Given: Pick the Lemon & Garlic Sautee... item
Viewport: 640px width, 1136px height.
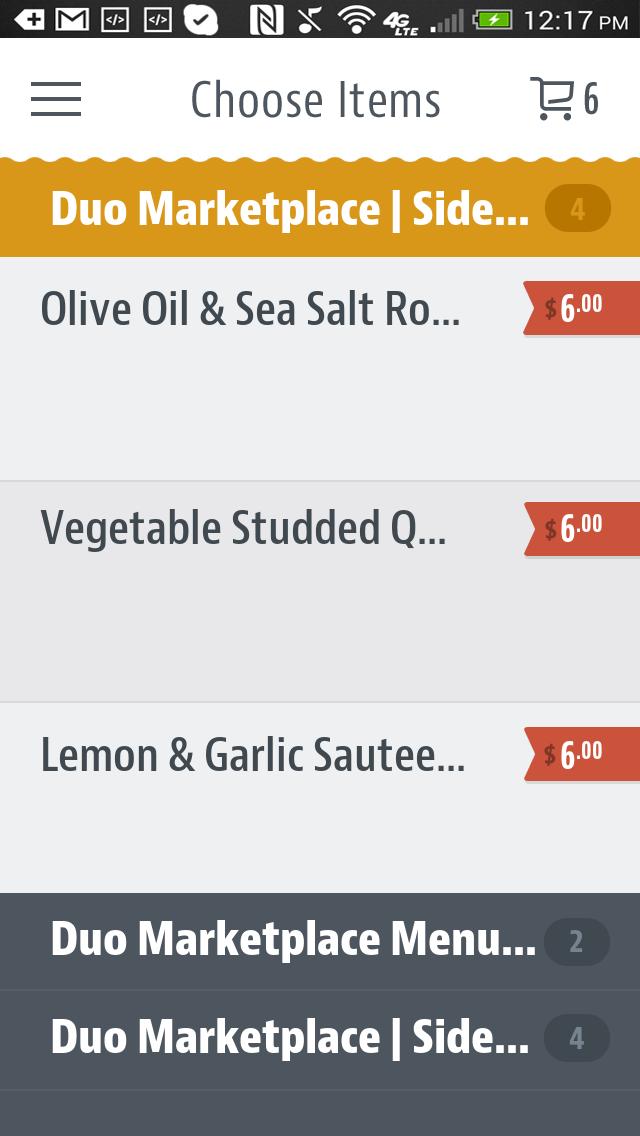Looking at the screenshot, I should click(252, 755).
